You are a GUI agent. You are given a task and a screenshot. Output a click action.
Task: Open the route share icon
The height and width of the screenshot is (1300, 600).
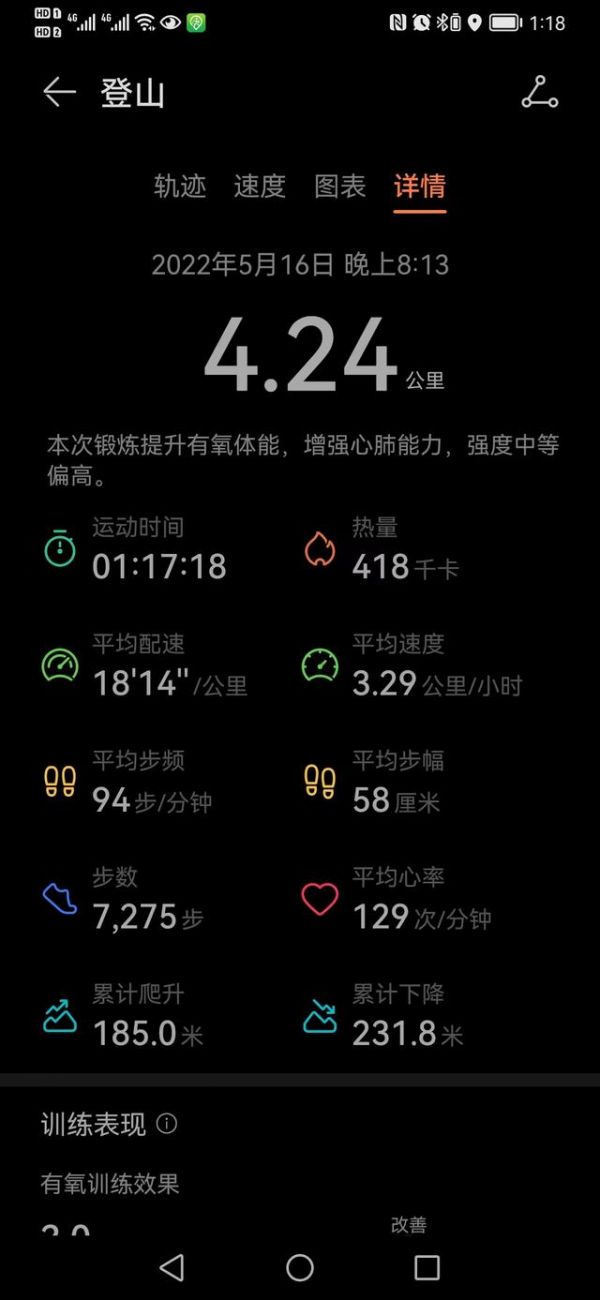point(539,93)
